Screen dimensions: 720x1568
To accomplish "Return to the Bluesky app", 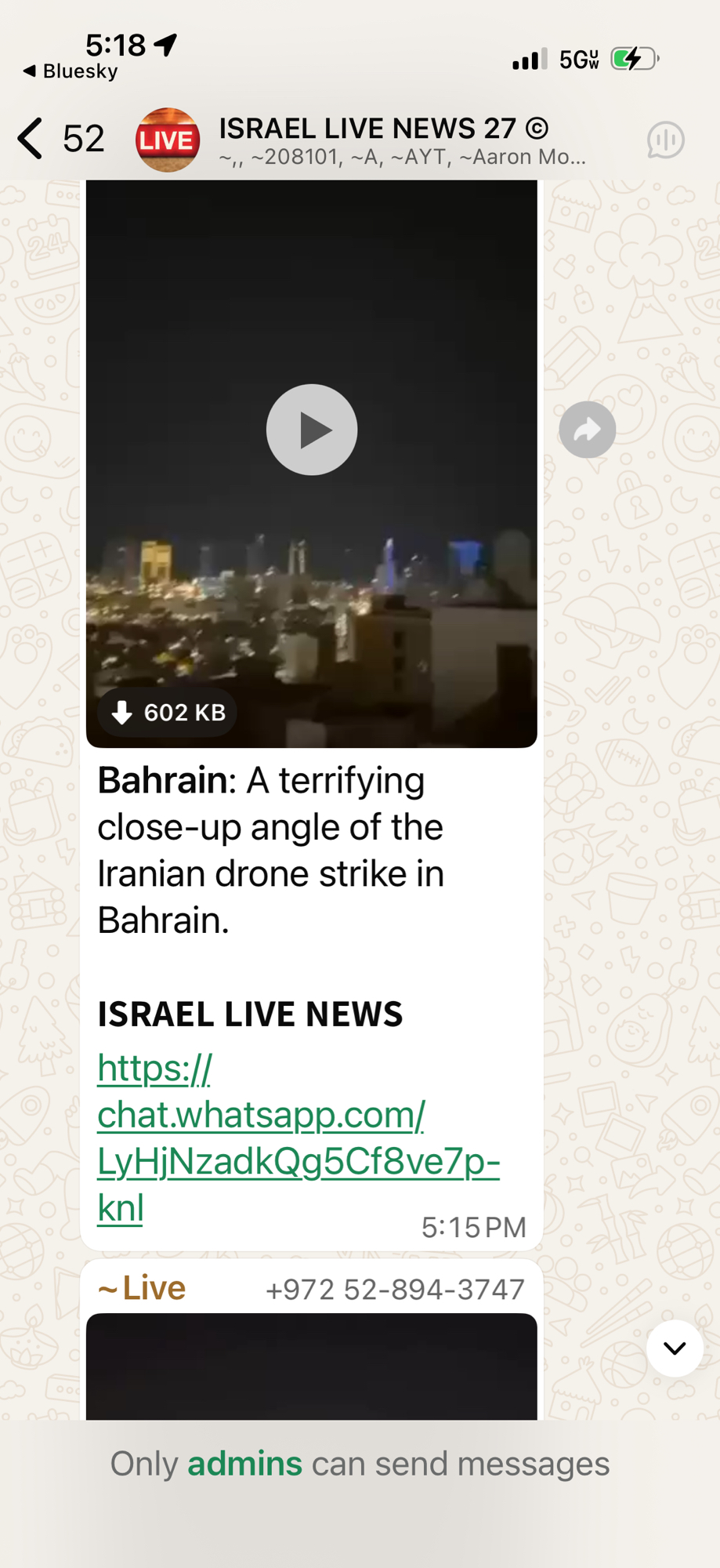I will pyautogui.click(x=71, y=71).
